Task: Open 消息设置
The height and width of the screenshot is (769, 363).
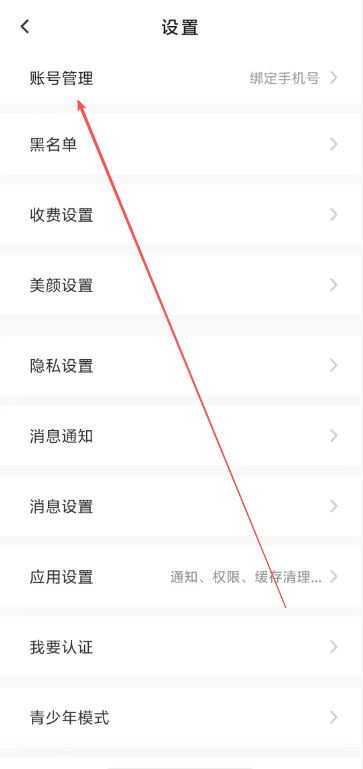Action: [181, 506]
